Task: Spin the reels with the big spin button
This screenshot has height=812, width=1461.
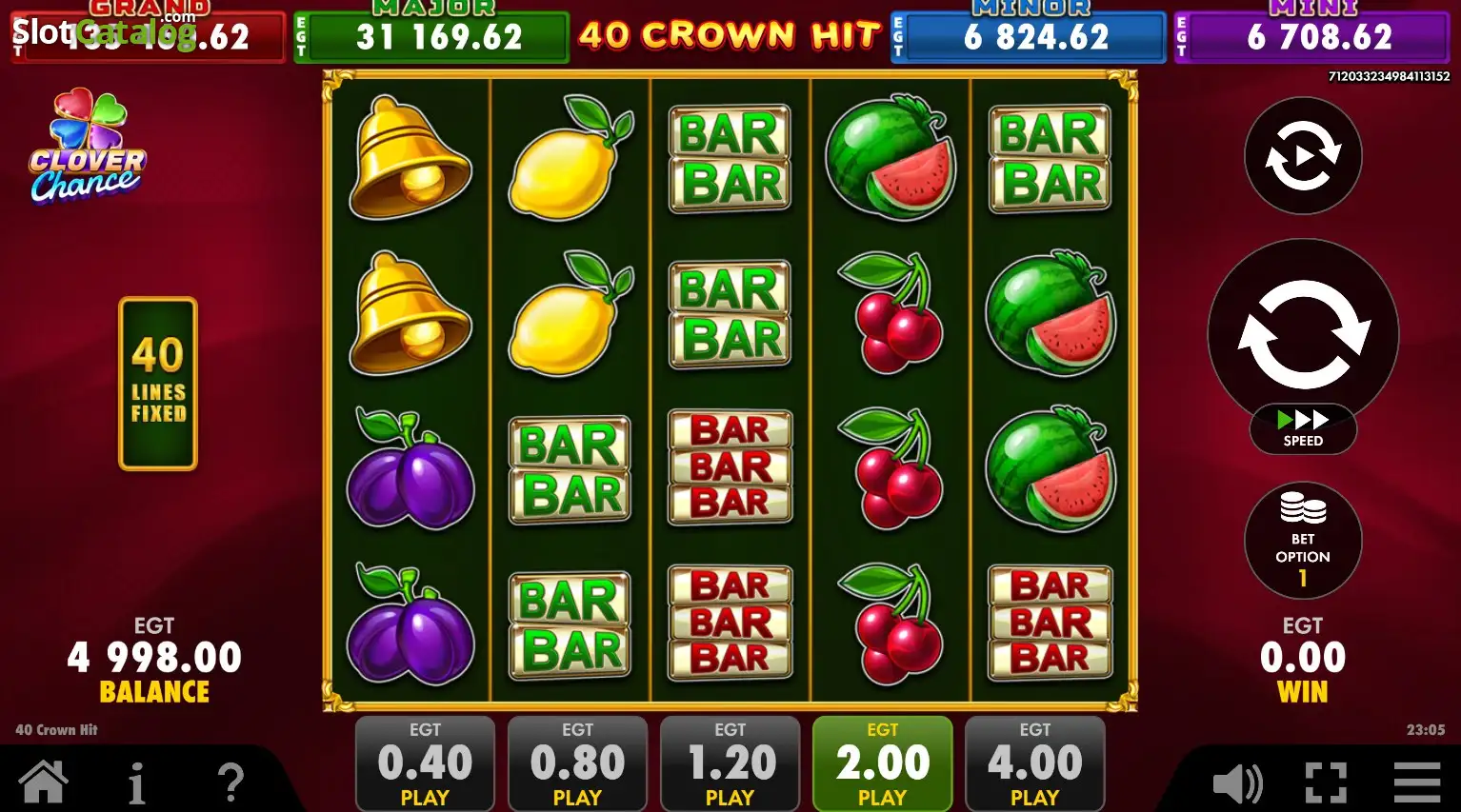Action: pos(1303,334)
